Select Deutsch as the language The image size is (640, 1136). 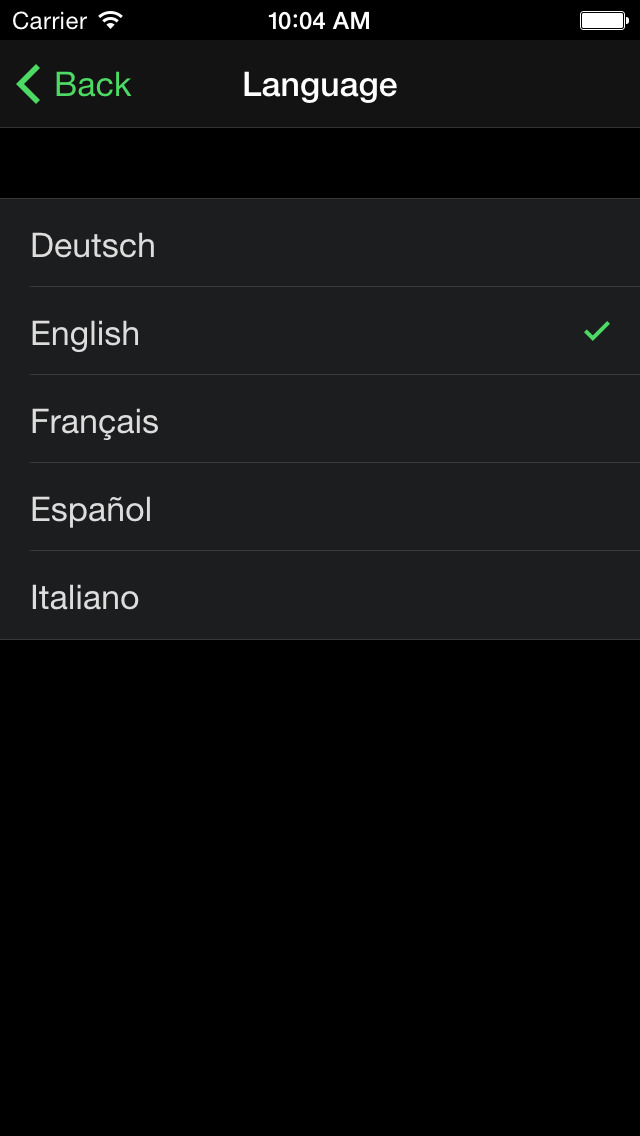coord(320,243)
